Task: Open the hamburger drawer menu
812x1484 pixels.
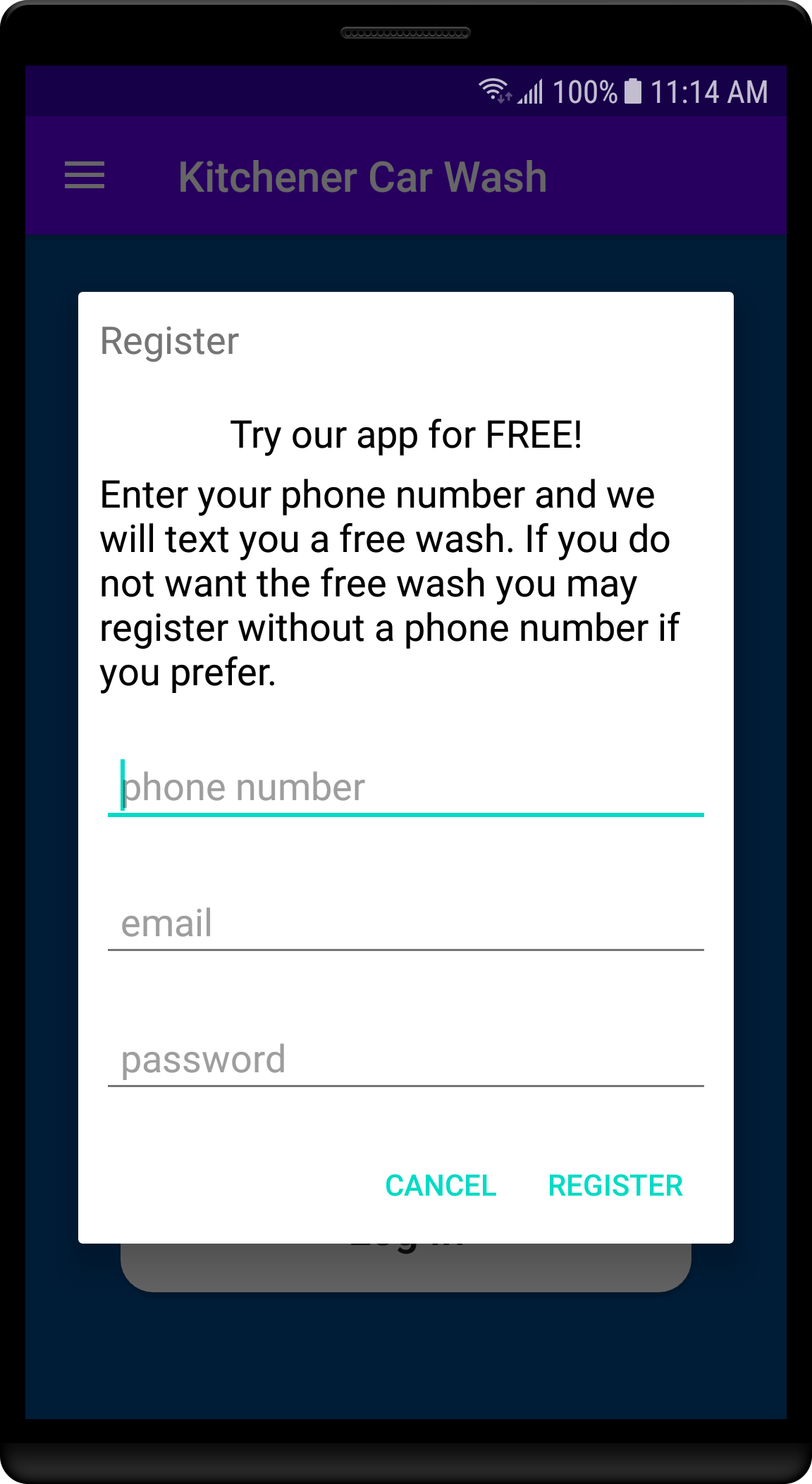Action: pos(85,176)
